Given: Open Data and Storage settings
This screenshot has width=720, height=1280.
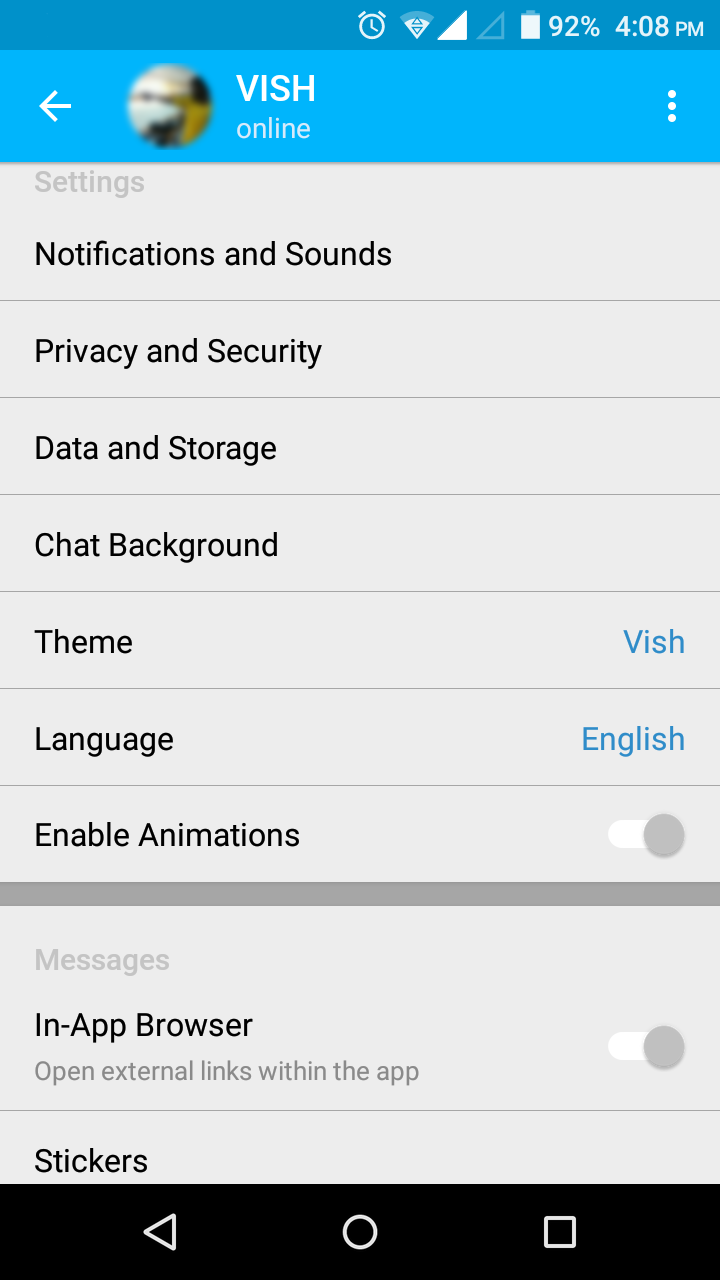Looking at the screenshot, I should [x=360, y=447].
